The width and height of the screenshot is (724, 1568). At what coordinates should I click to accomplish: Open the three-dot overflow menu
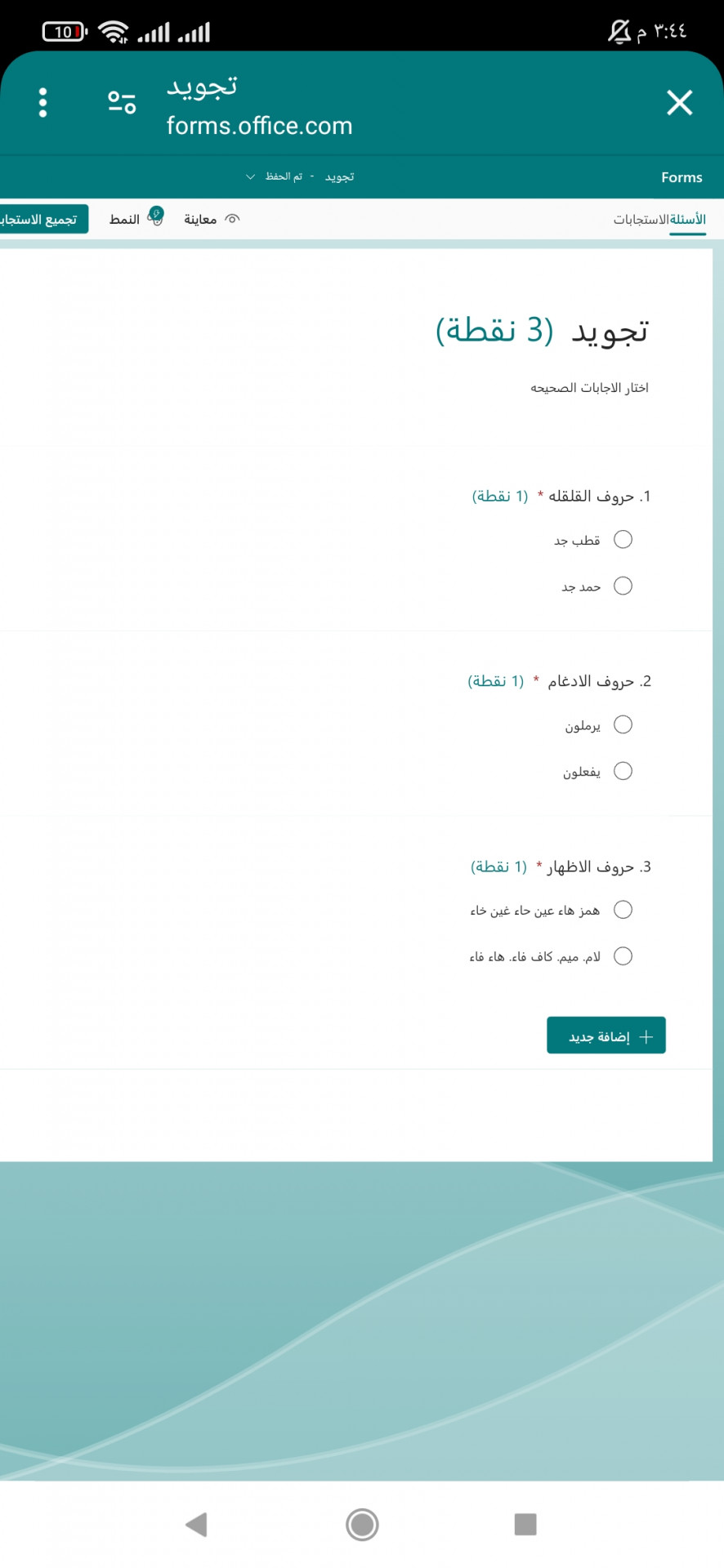[x=43, y=103]
